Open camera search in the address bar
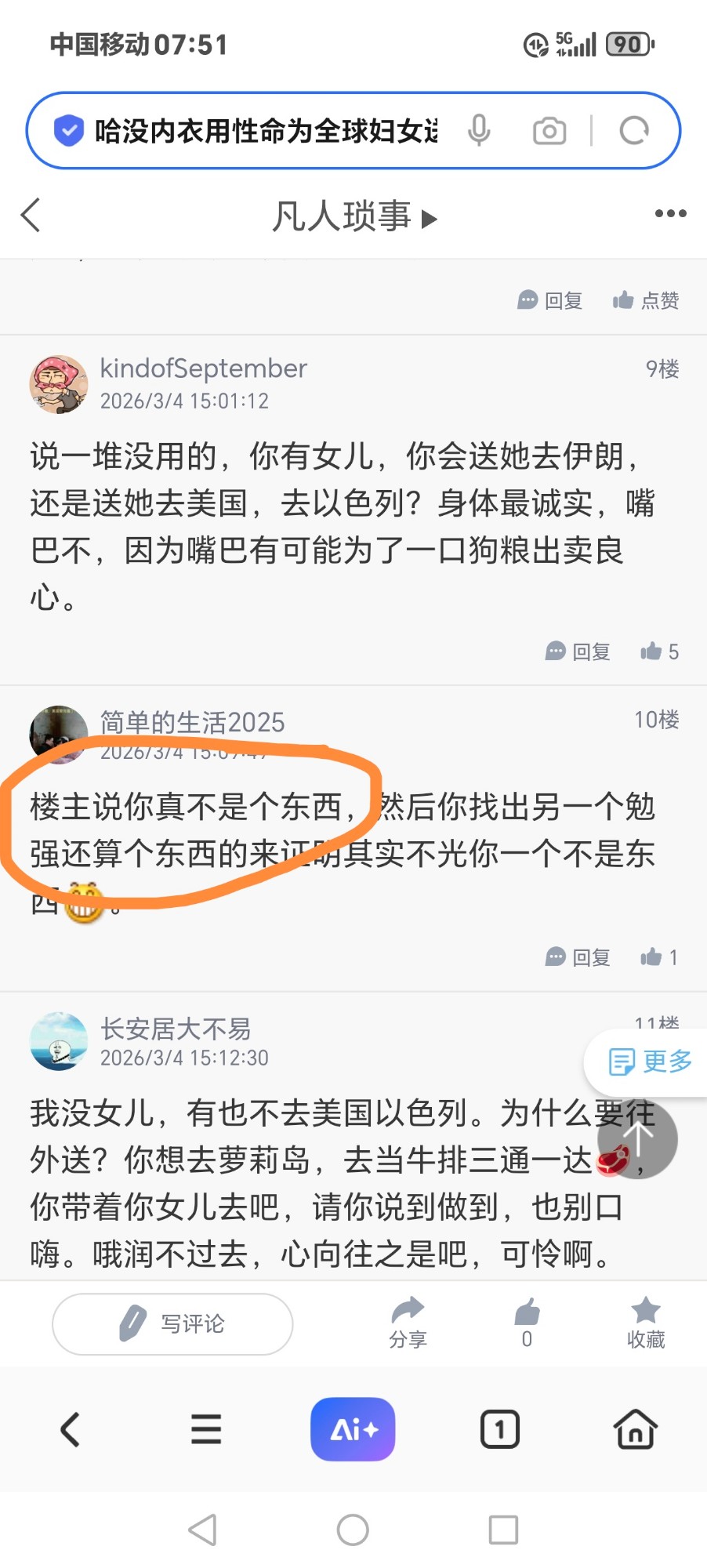Screen dimensions: 707x1568 pos(549,131)
